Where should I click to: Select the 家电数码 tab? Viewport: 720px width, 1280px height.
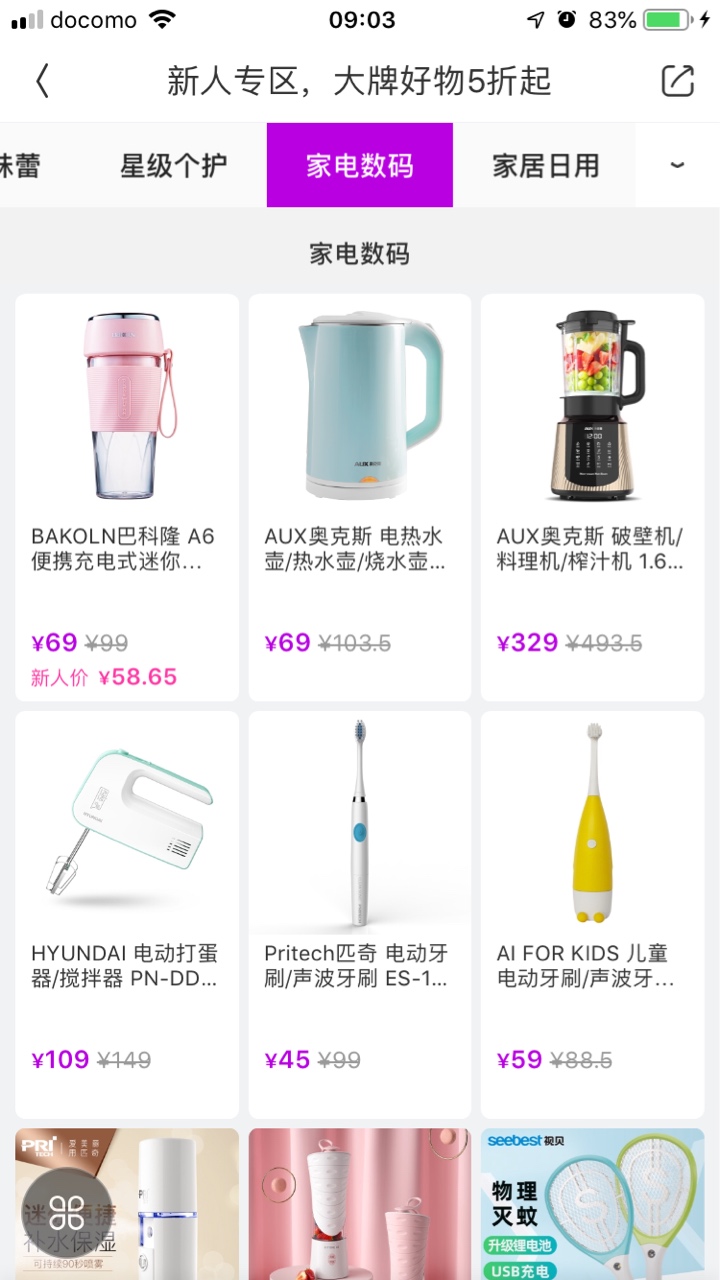click(359, 165)
